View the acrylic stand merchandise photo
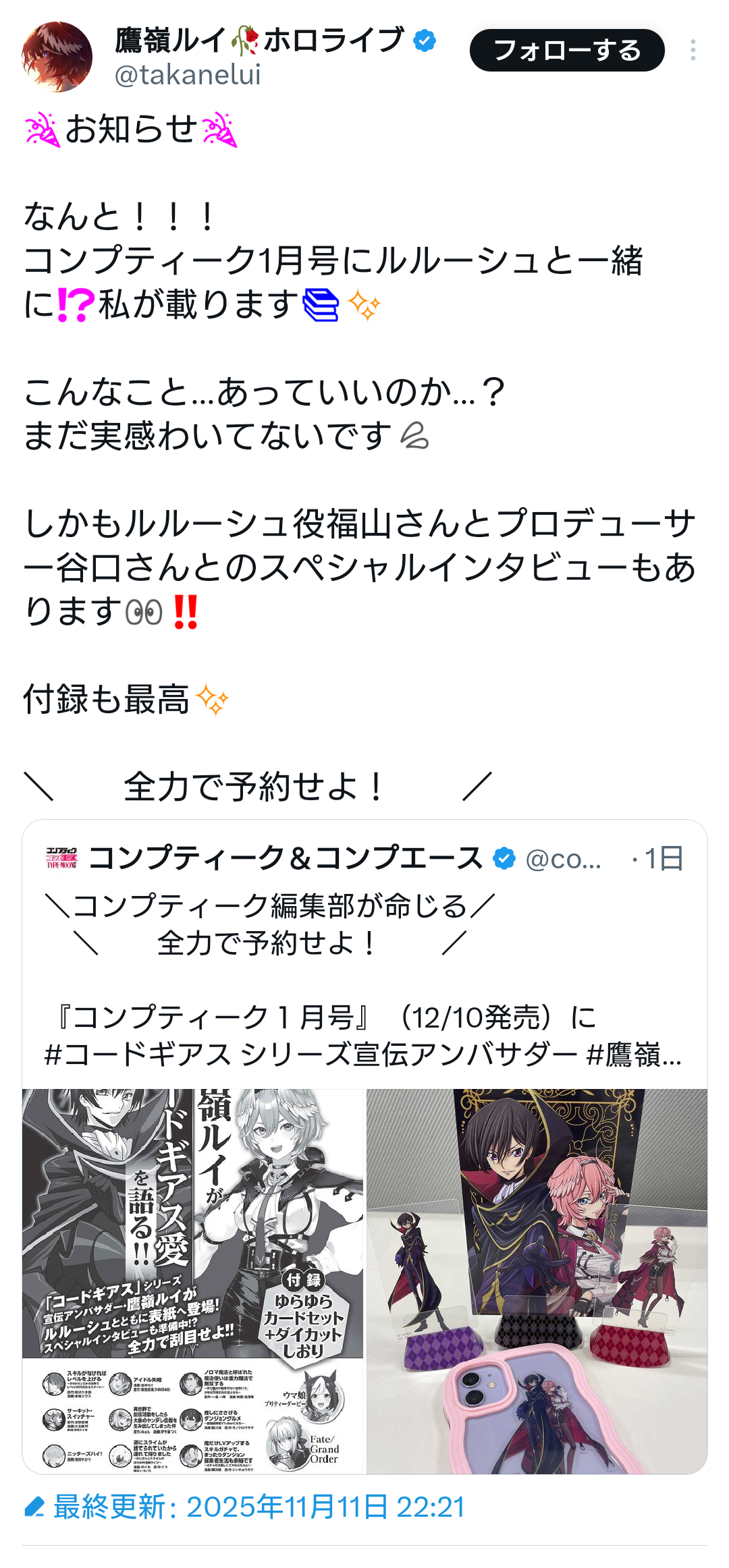Screen dimensions: 729x1568 537,1281
